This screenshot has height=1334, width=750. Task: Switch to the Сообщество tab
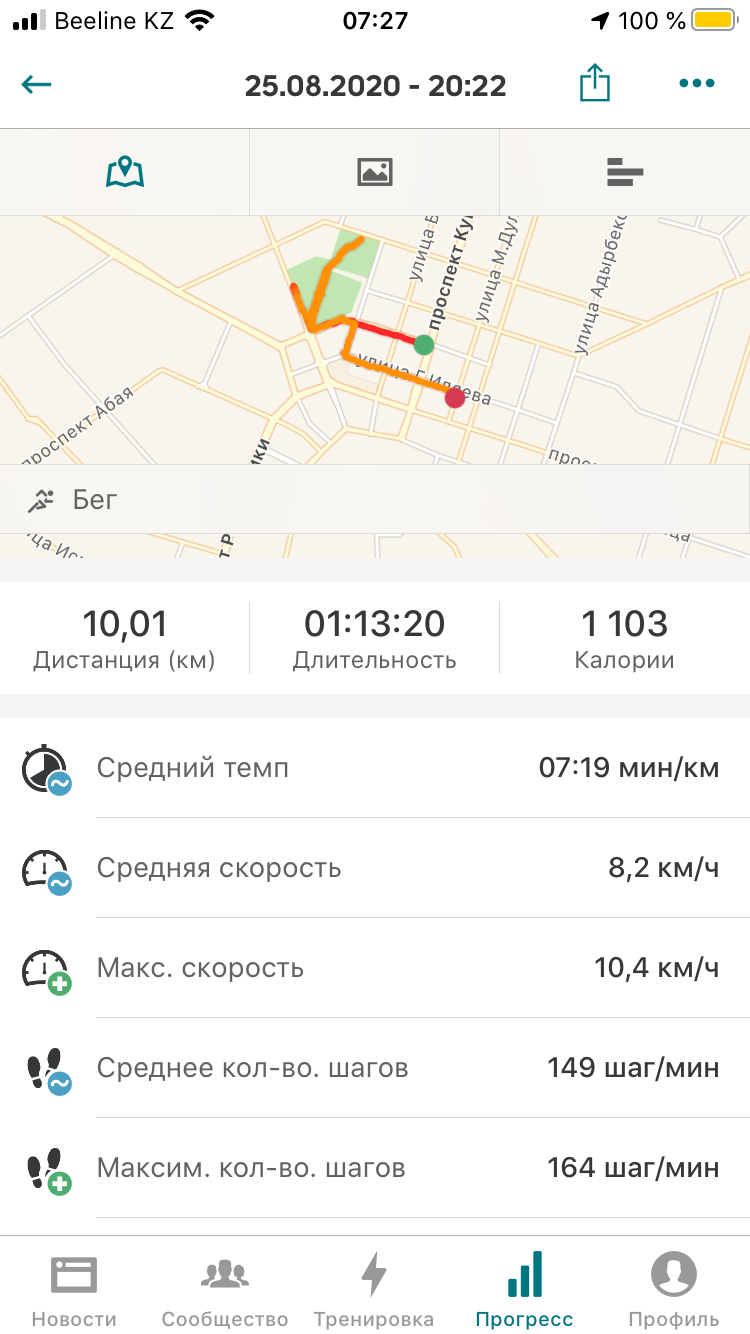pyautogui.click(x=225, y=1289)
